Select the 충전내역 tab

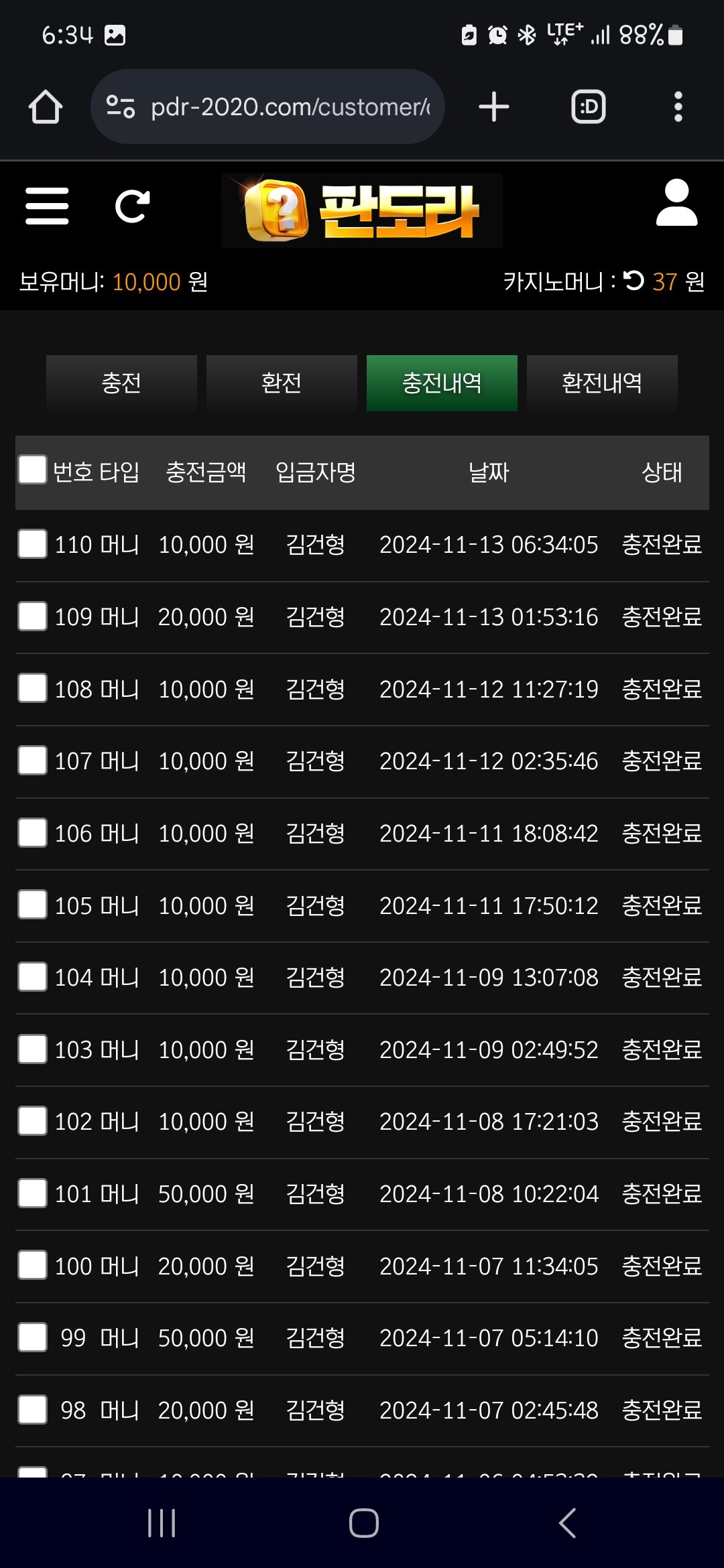coord(442,383)
